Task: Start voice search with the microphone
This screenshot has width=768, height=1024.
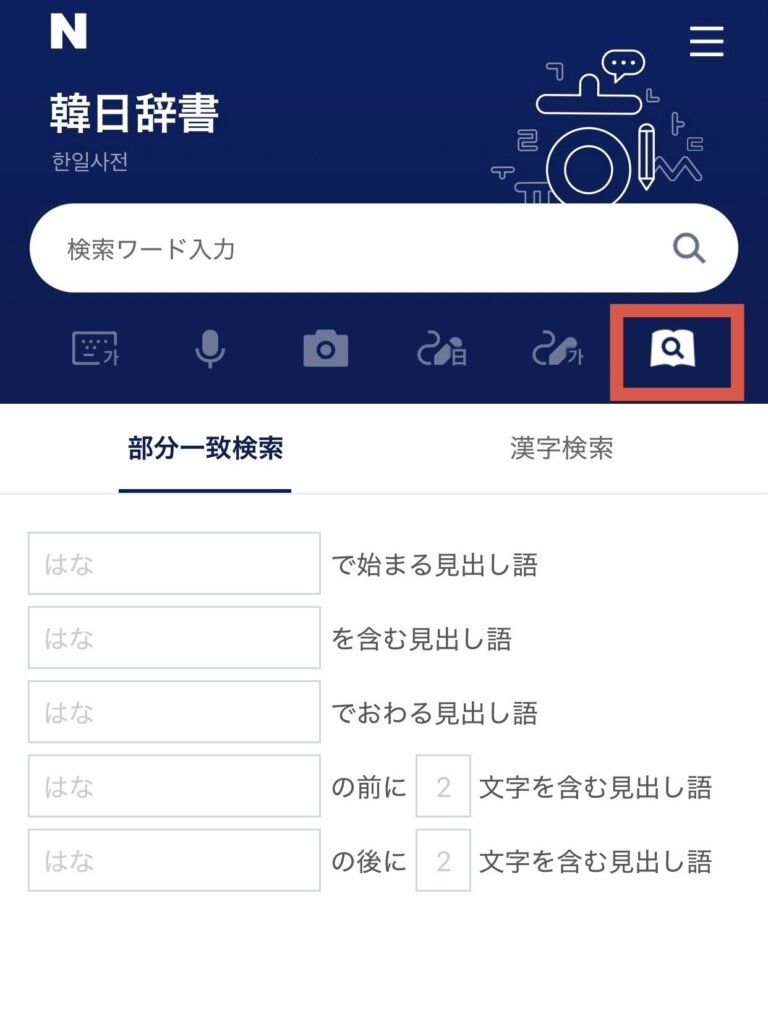Action: click(209, 349)
